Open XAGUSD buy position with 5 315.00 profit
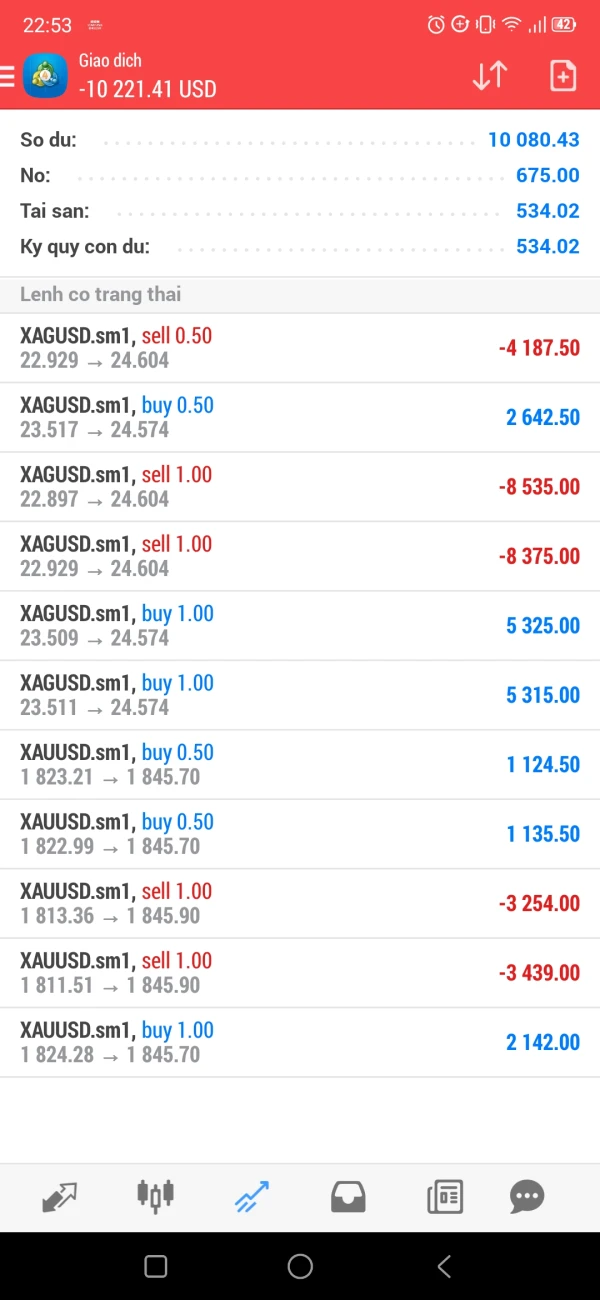 pos(300,695)
